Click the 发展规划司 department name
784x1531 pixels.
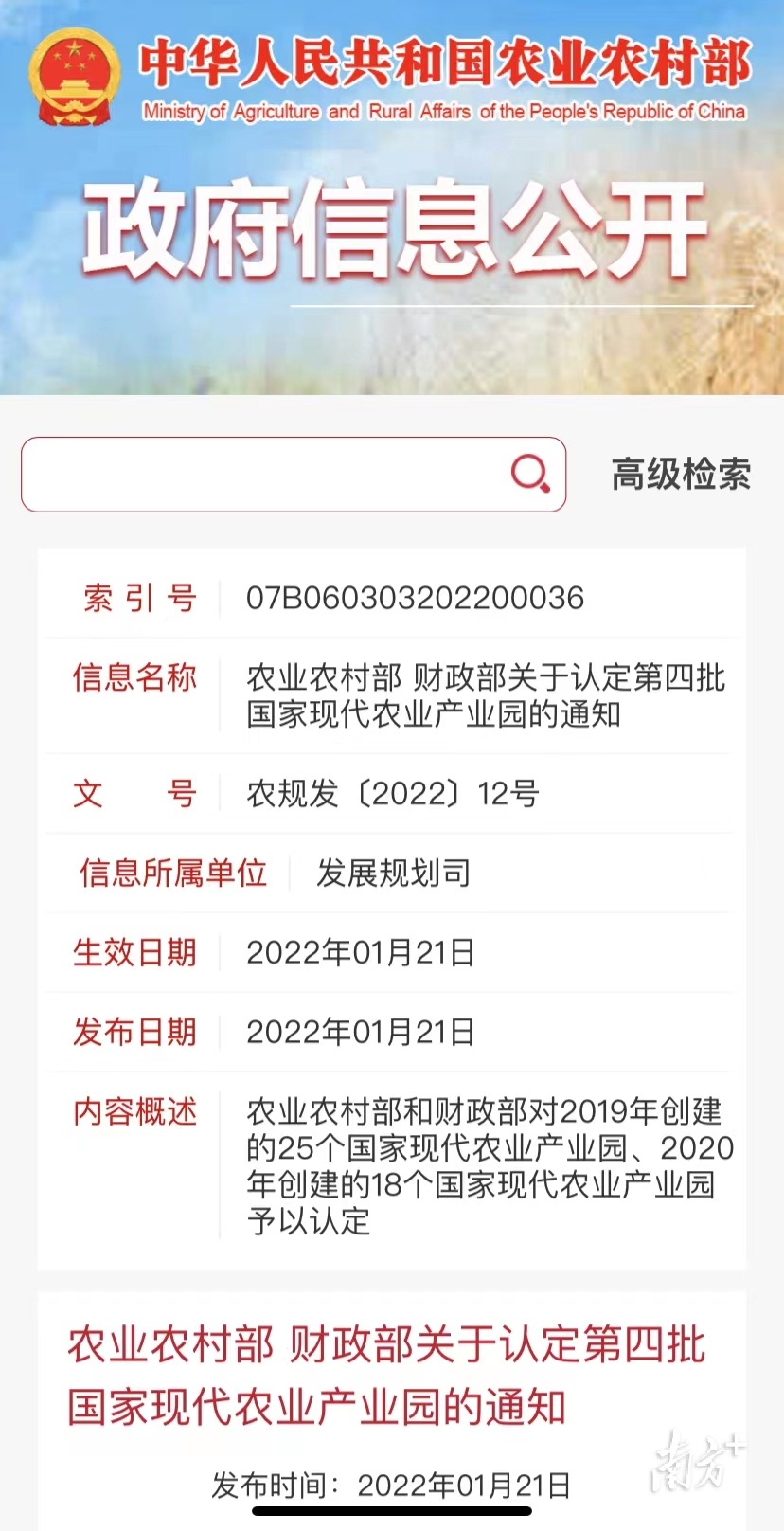coord(392,874)
